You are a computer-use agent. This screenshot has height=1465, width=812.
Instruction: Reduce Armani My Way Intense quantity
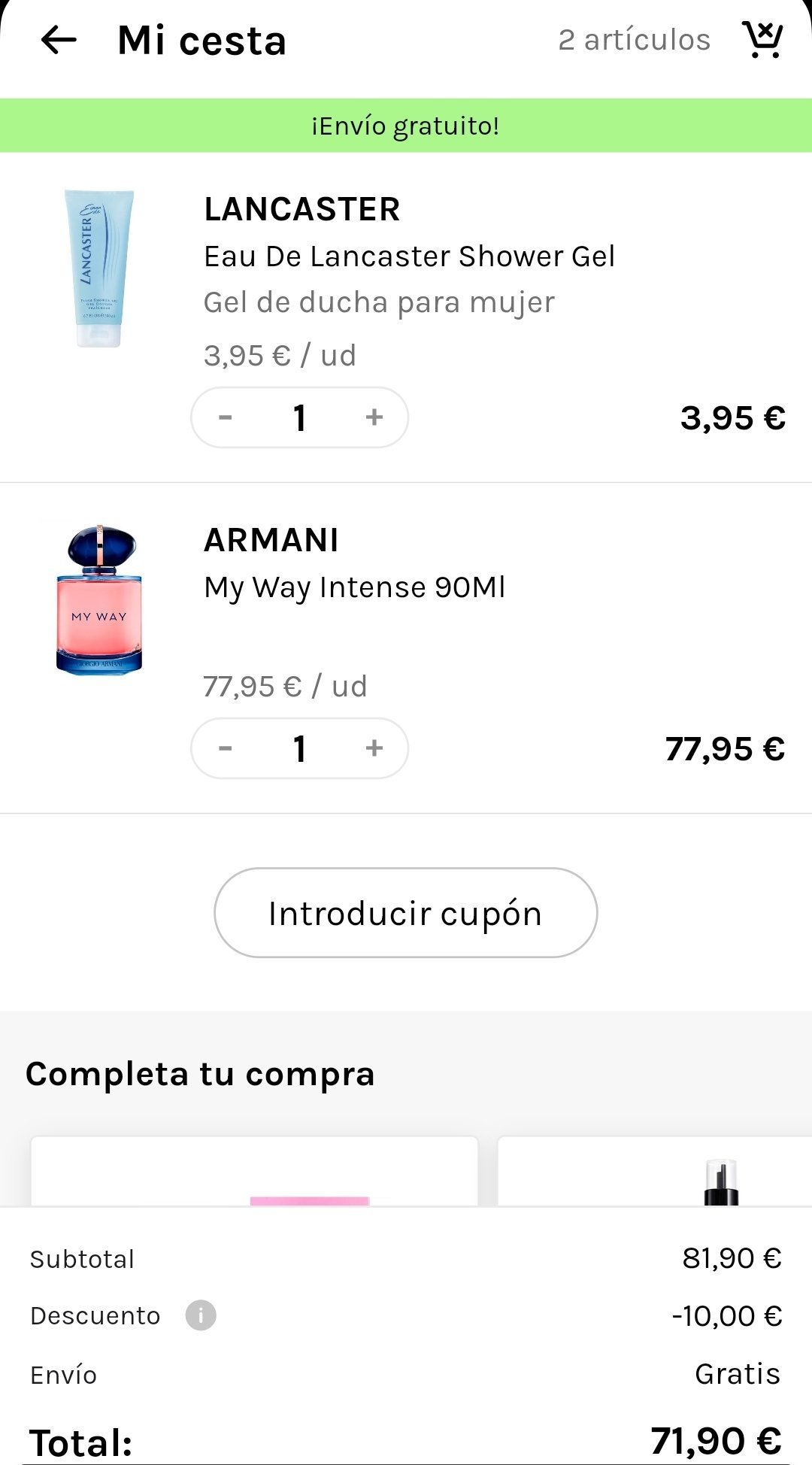tap(226, 748)
